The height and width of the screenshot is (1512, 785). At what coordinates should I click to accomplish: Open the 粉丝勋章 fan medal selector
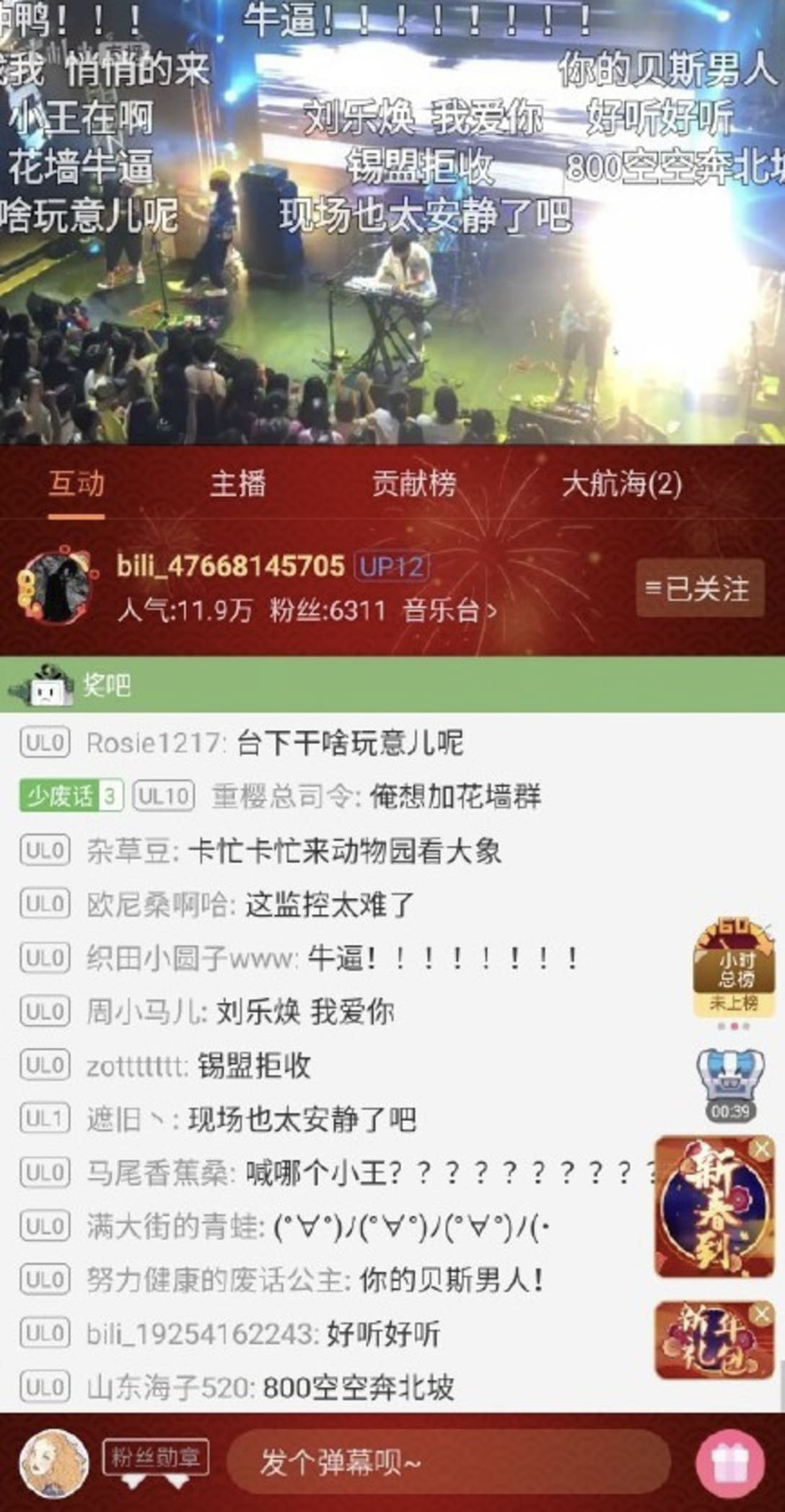(155, 1459)
